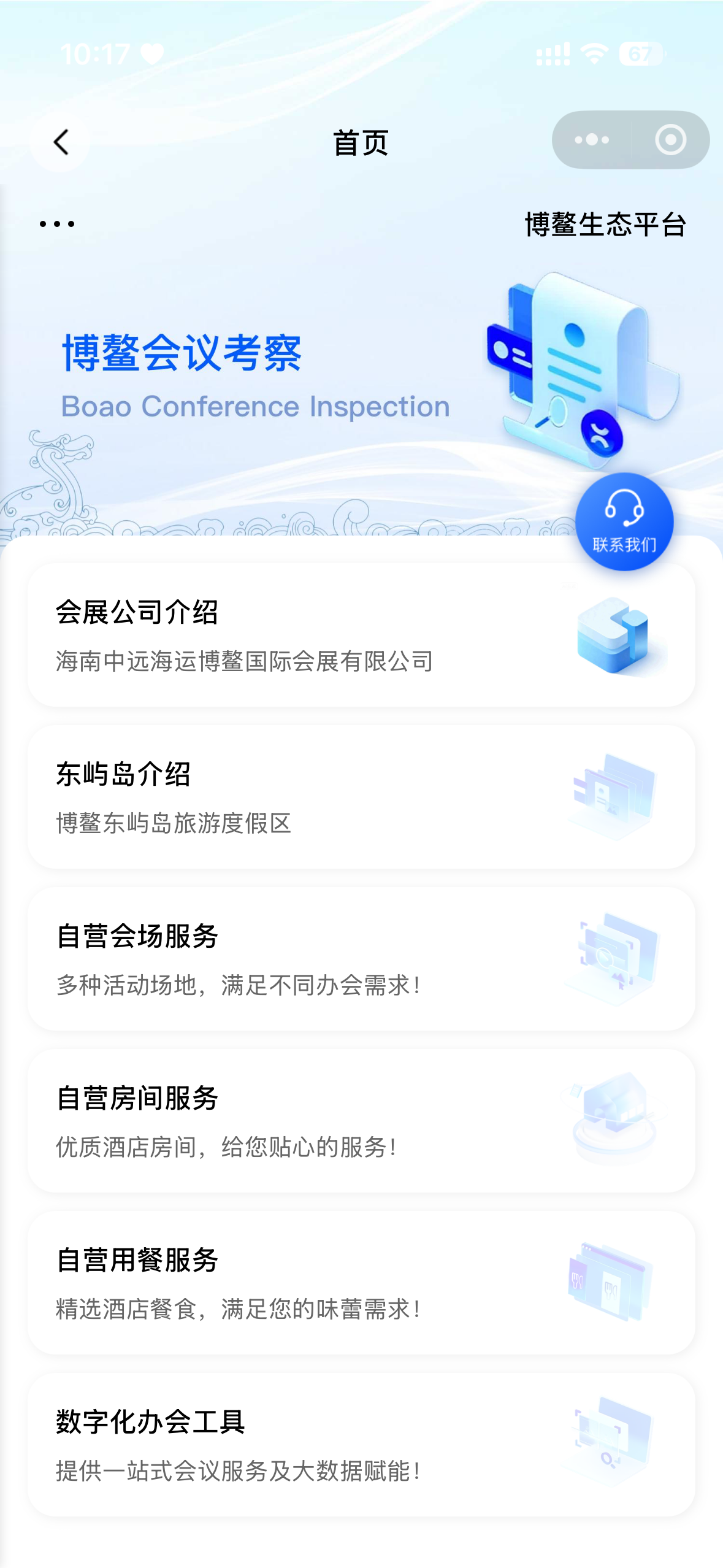Tap the ellipsis menu below the back arrow
This screenshot has height=1568, width=723.
pos(56,223)
